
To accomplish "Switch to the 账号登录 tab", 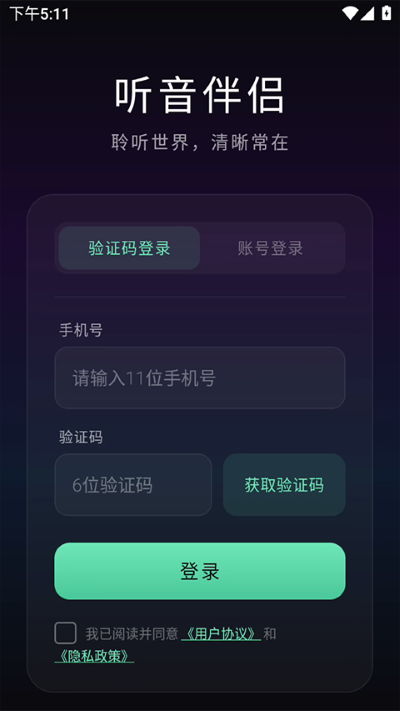I will click(270, 248).
